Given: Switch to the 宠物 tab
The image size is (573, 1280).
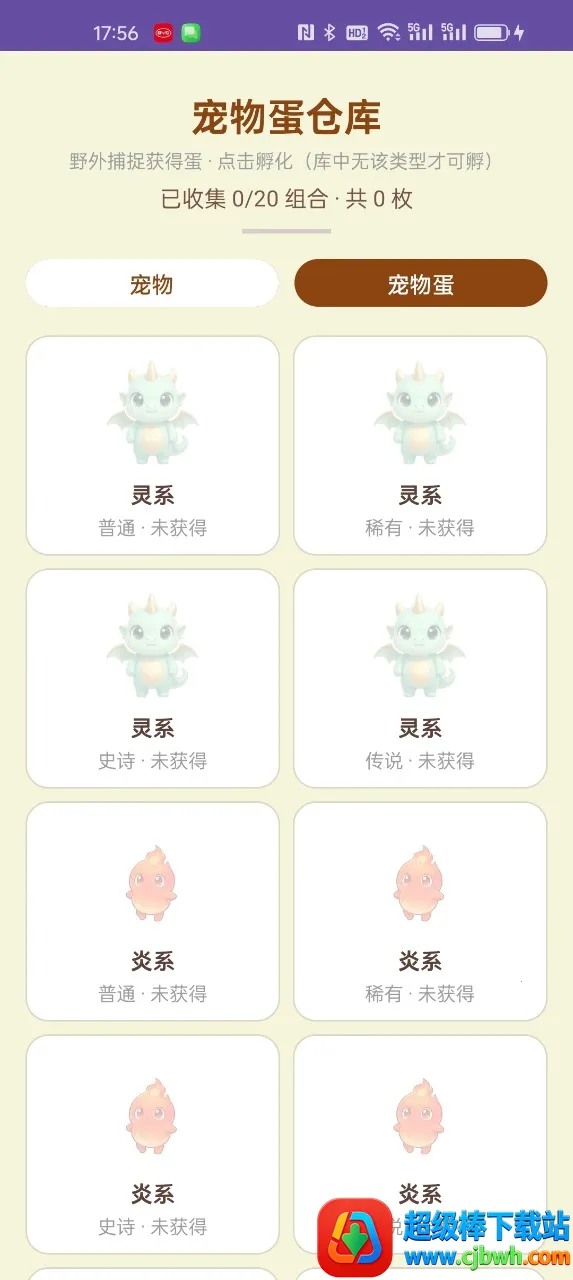Looking at the screenshot, I should point(152,284).
